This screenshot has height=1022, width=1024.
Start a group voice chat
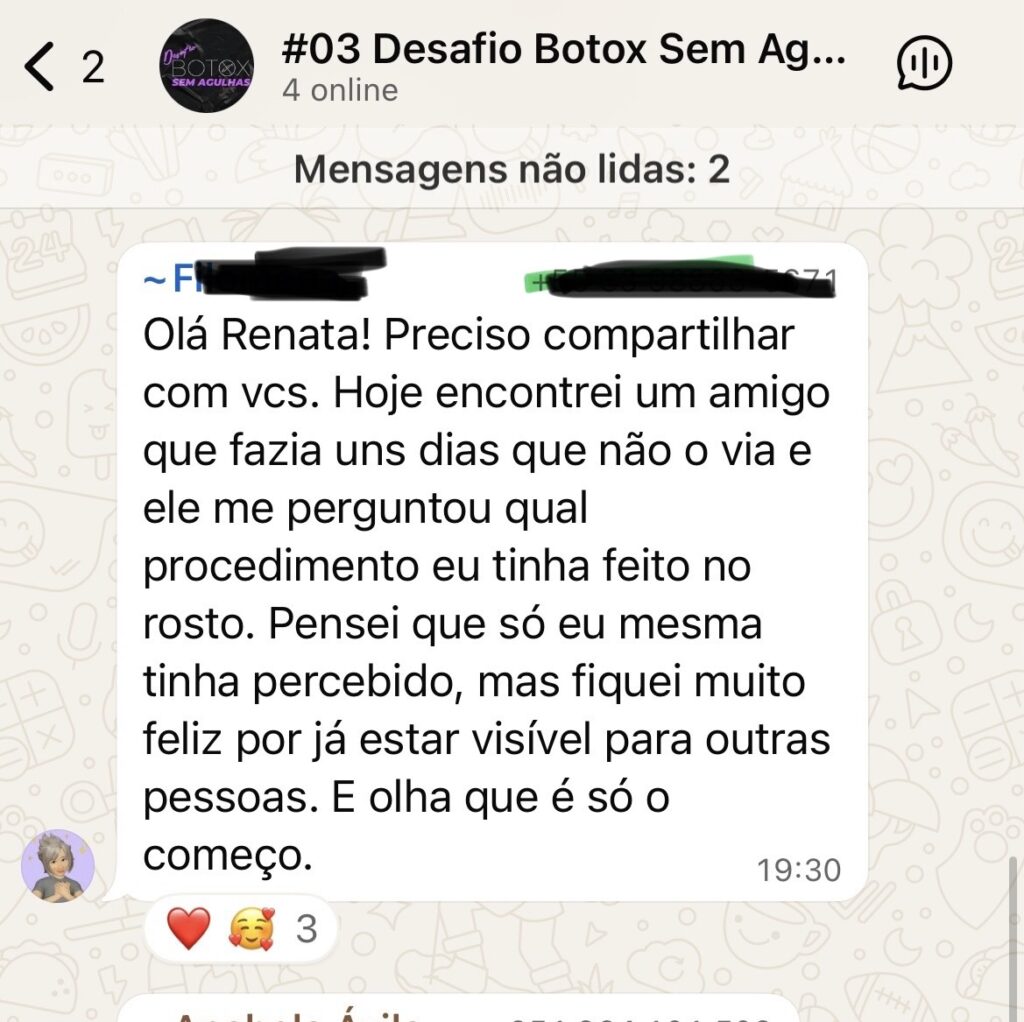click(924, 64)
